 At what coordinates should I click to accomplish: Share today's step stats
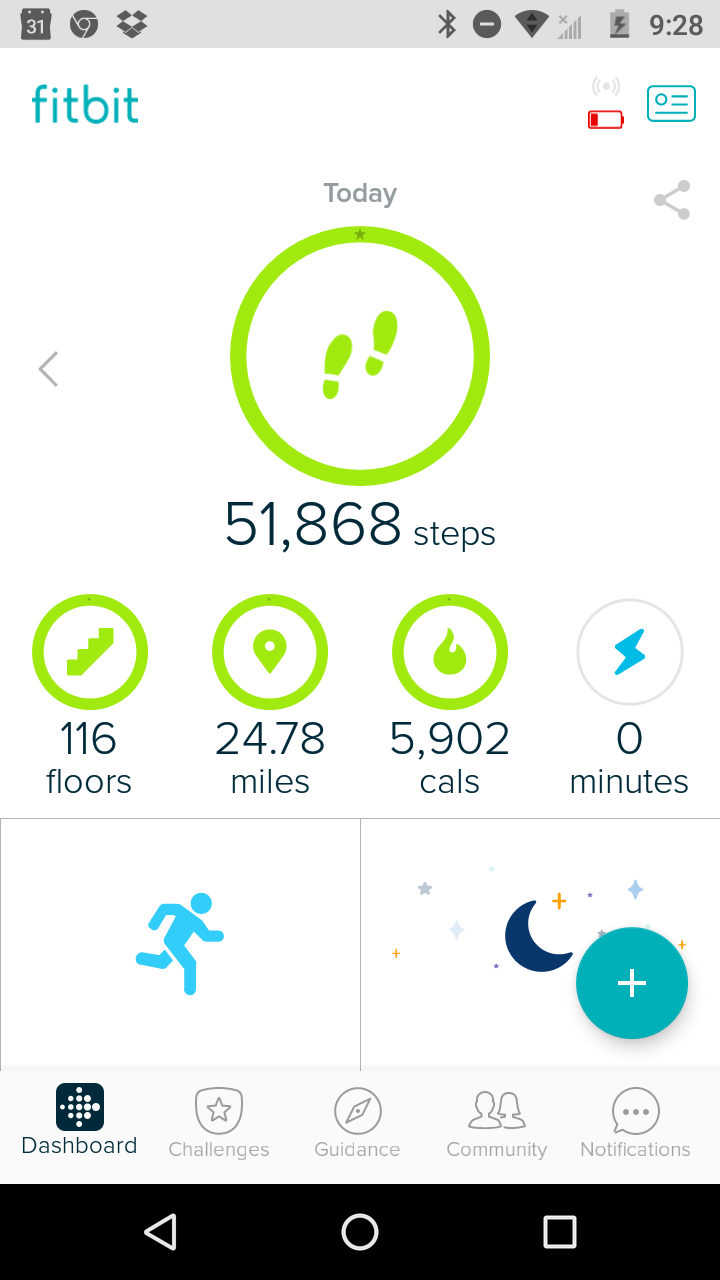click(672, 200)
